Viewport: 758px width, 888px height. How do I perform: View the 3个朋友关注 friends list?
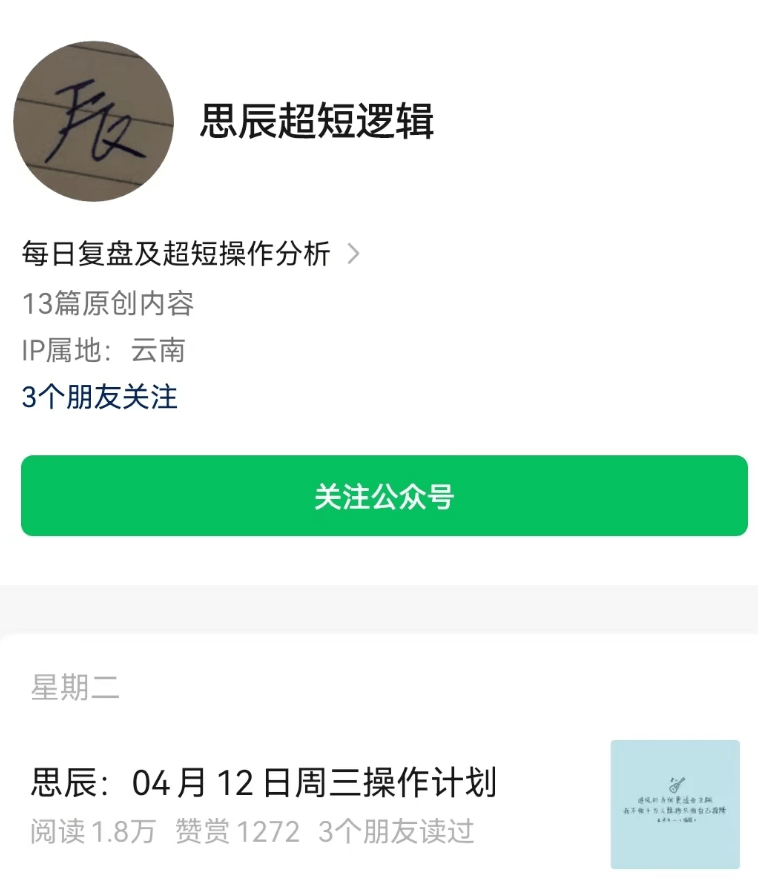(100, 398)
